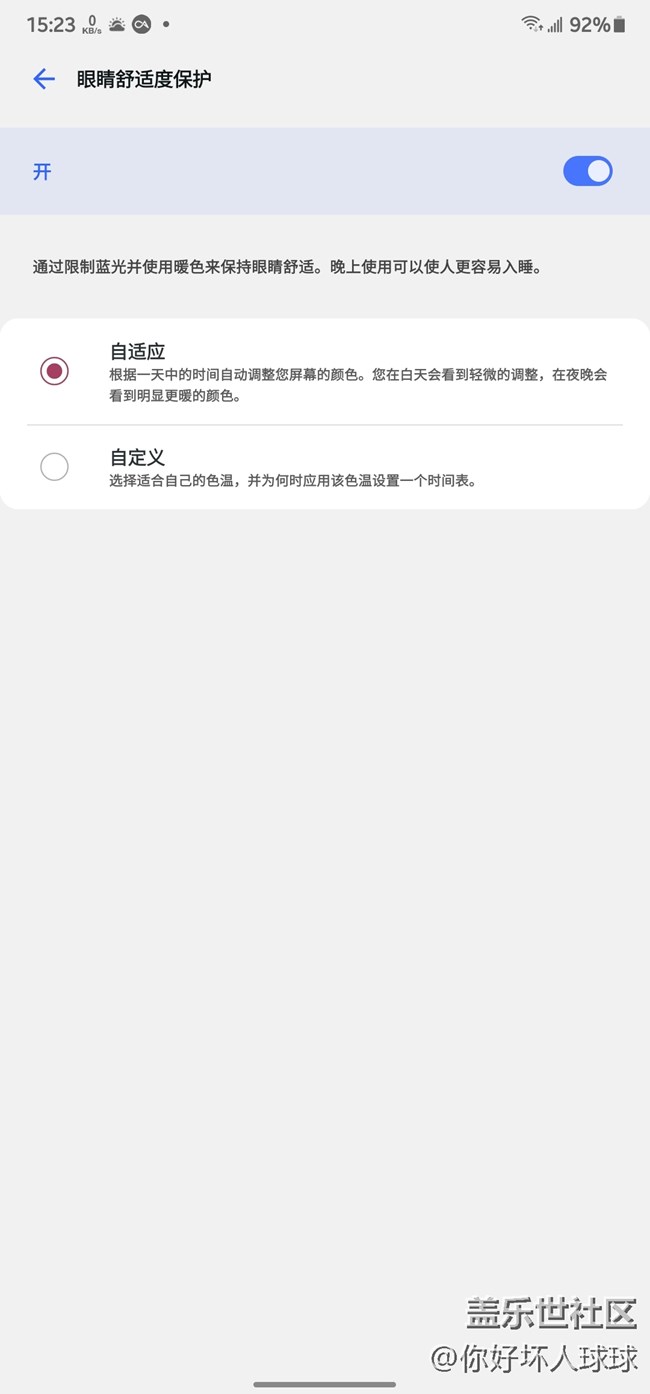Go back from 眼睛舒适度保护 settings
Viewport: 650px width, 1394px height.
click(x=43, y=79)
